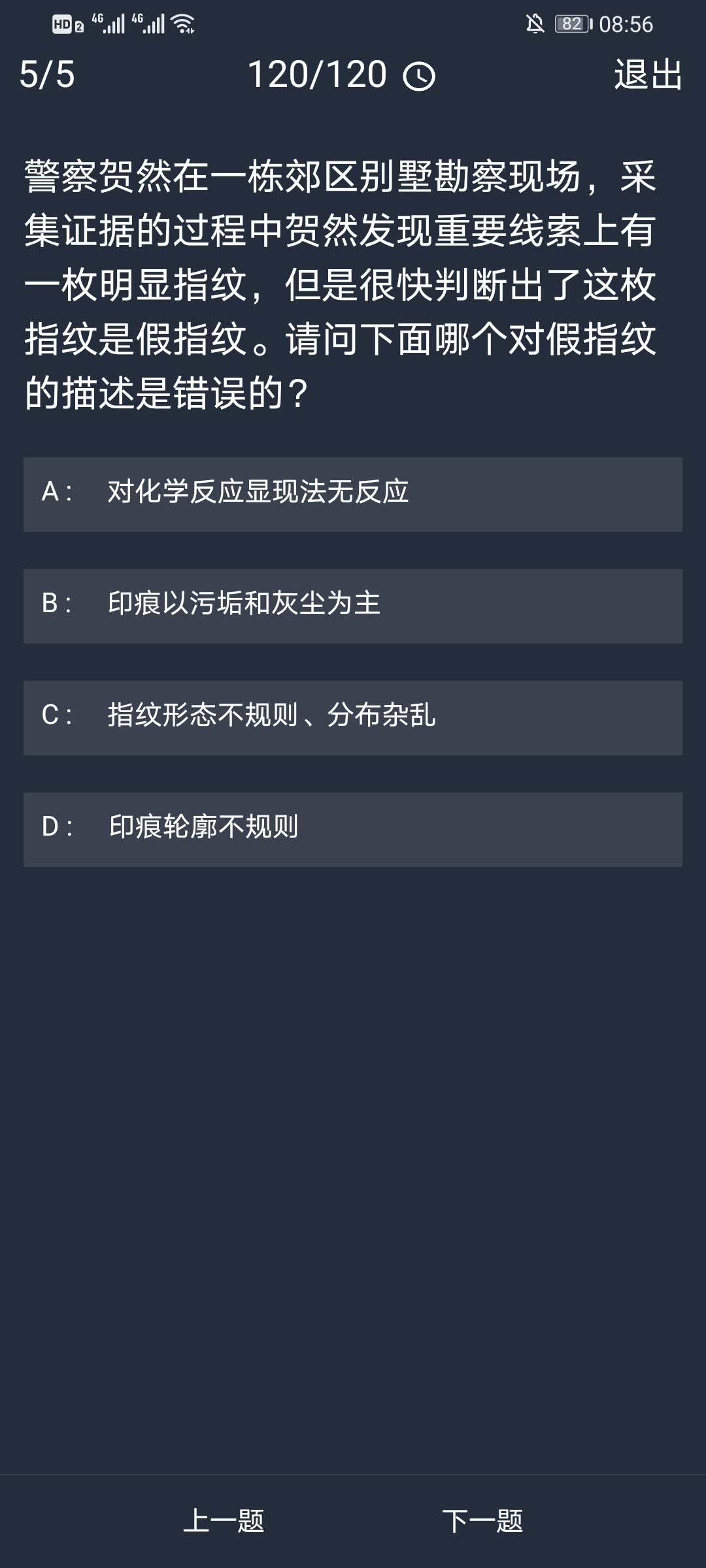
Task: Tap 下一题 to continue
Action: [482, 1521]
